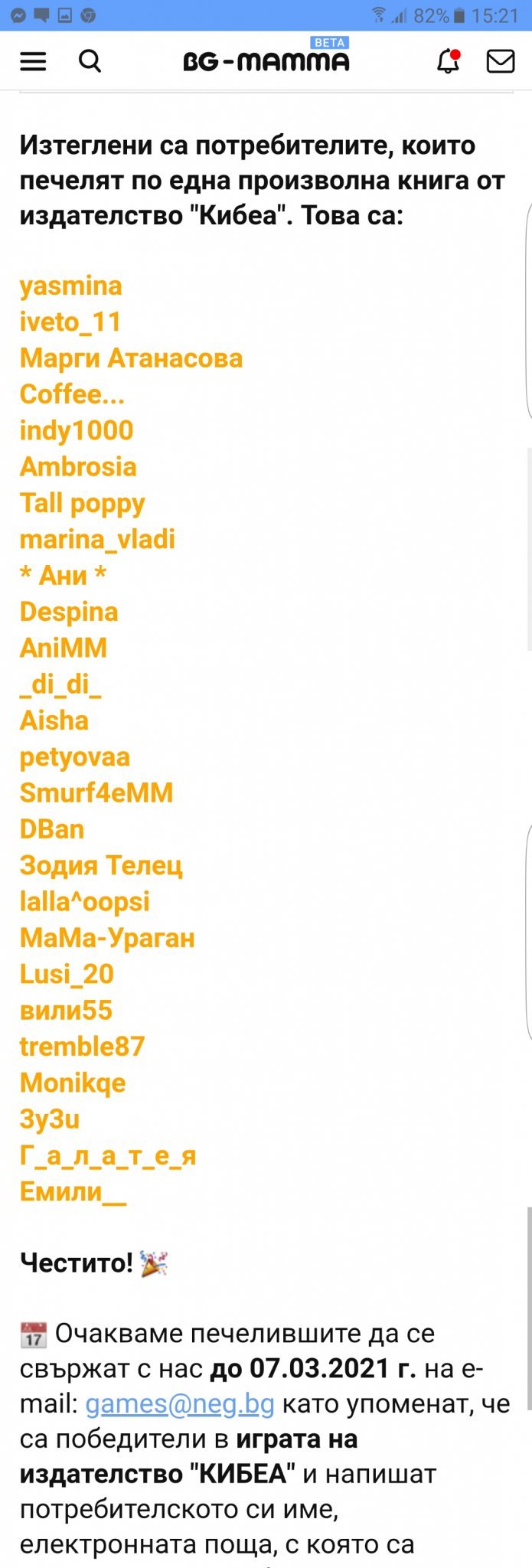Screen dimensions: 532x1568
Task: Open yasmina's user profile
Action: pyautogui.click(x=71, y=286)
